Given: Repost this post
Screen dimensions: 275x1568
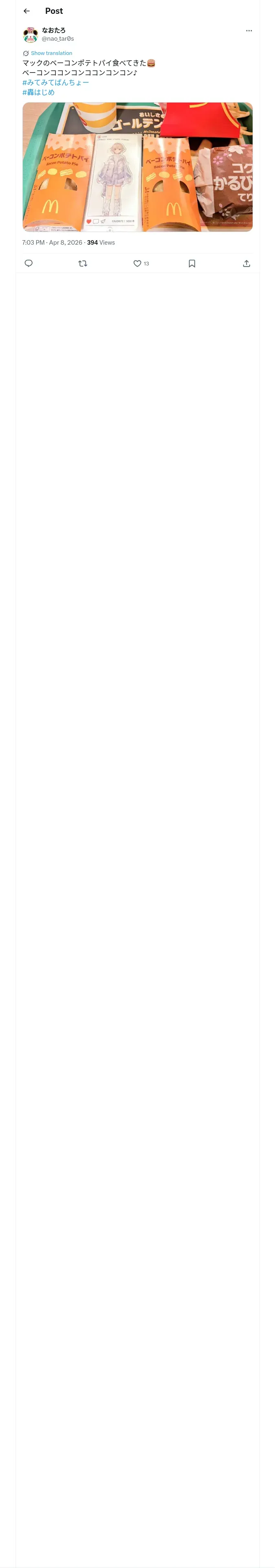Looking at the screenshot, I should click(x=83, y=263).
